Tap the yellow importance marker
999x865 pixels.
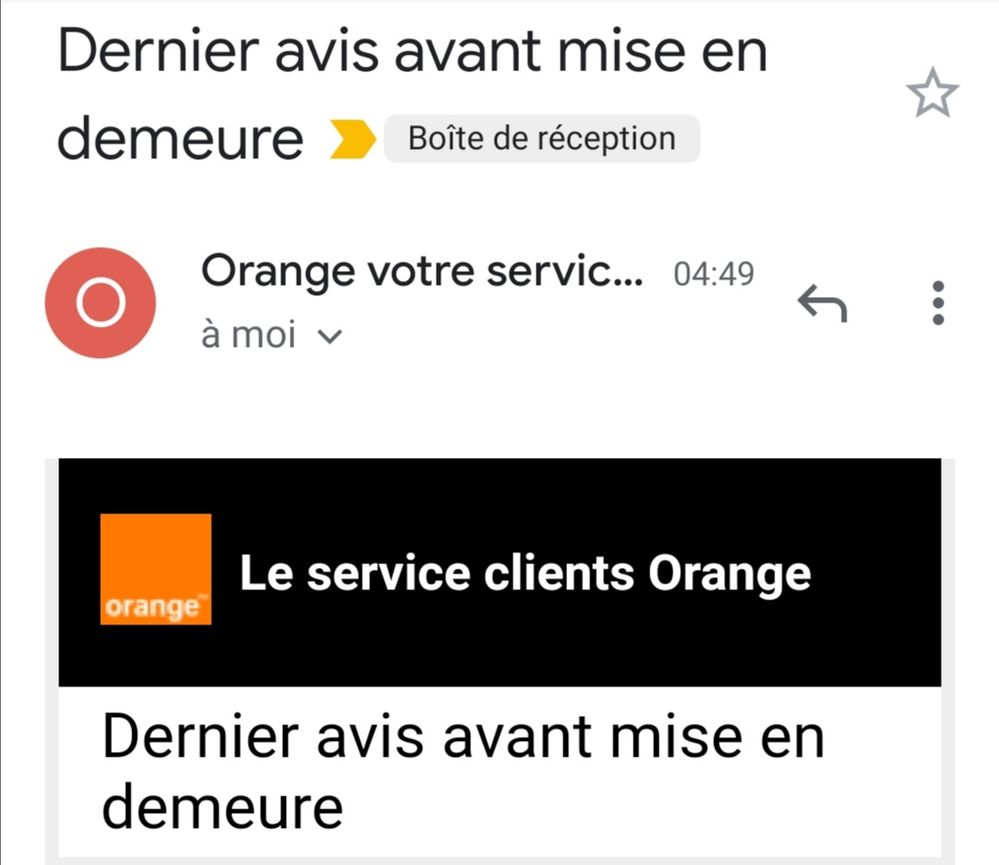coord(352,141)
